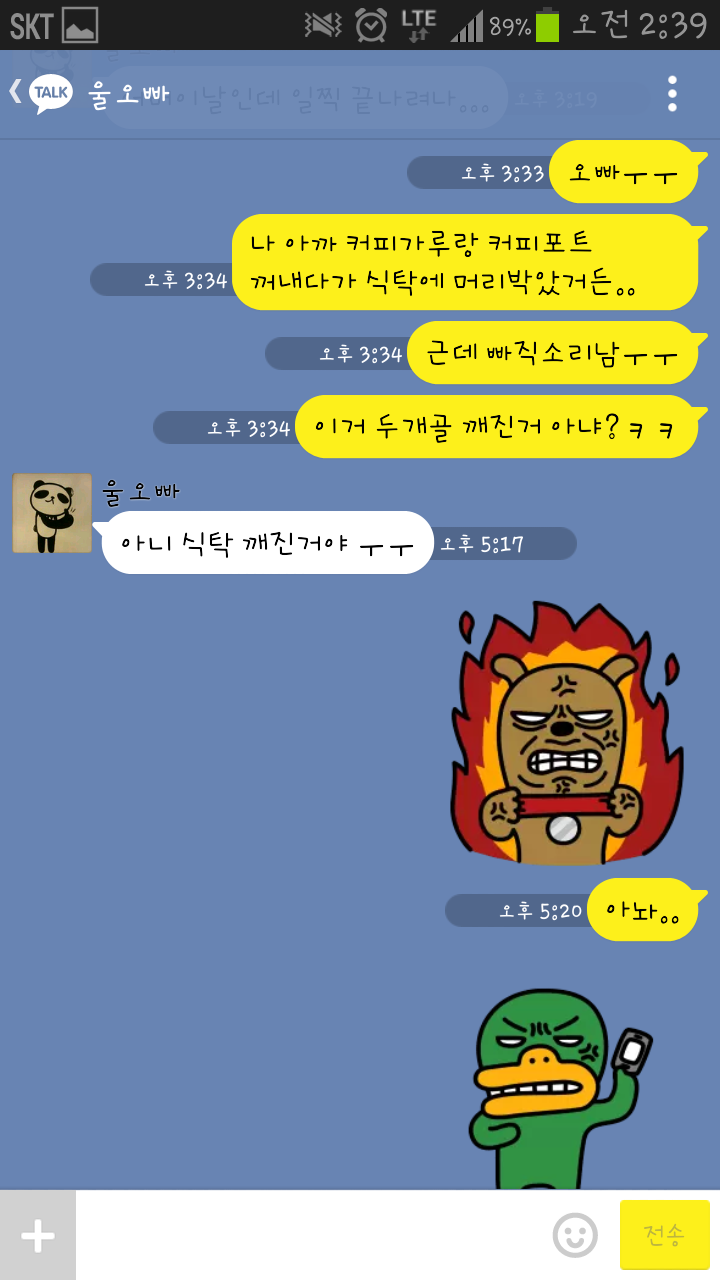Image resolution: width=720 pixels, height=1280 pixels.
Task: Tap 울오빠's panda profile picture
Action: 50,513
